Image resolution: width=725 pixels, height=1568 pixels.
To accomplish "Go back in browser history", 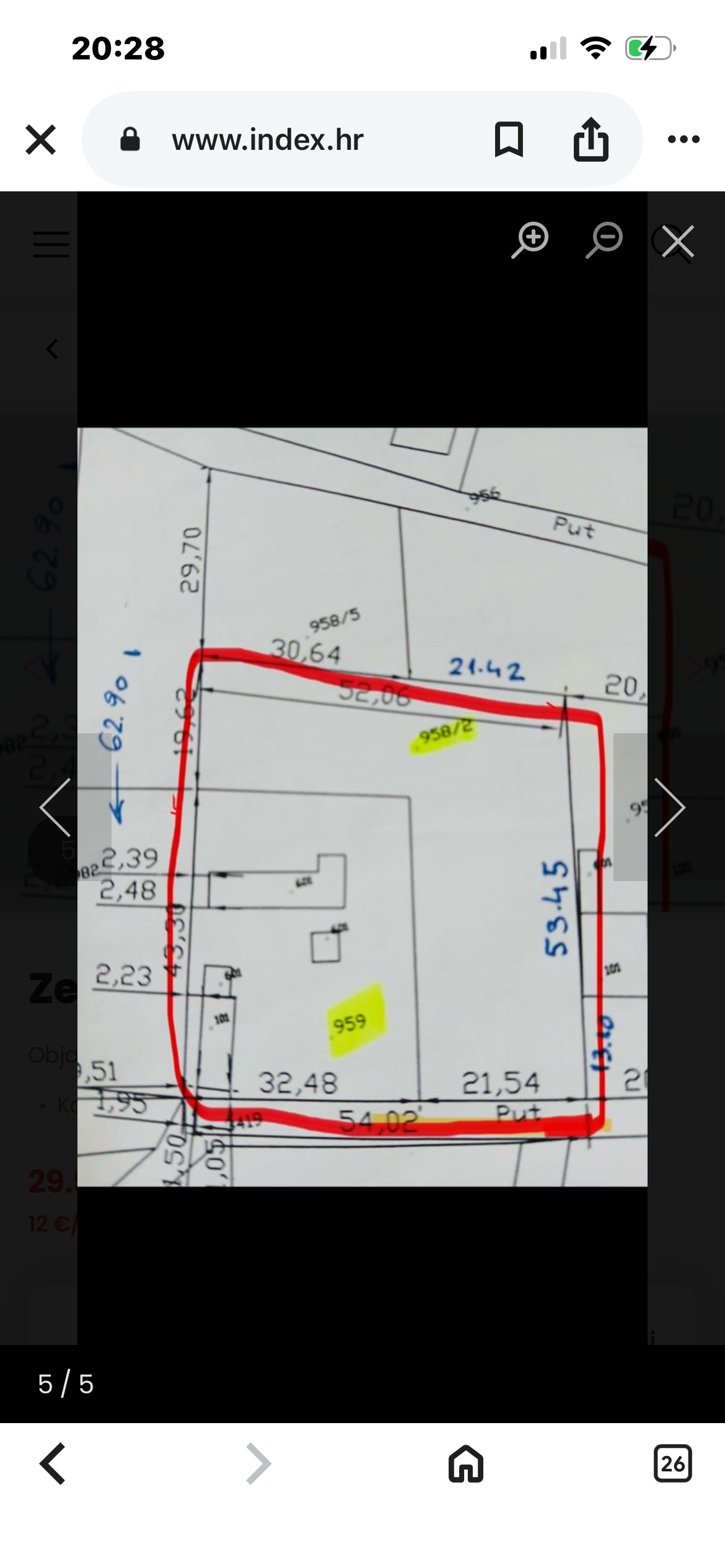I will 53,1464.
